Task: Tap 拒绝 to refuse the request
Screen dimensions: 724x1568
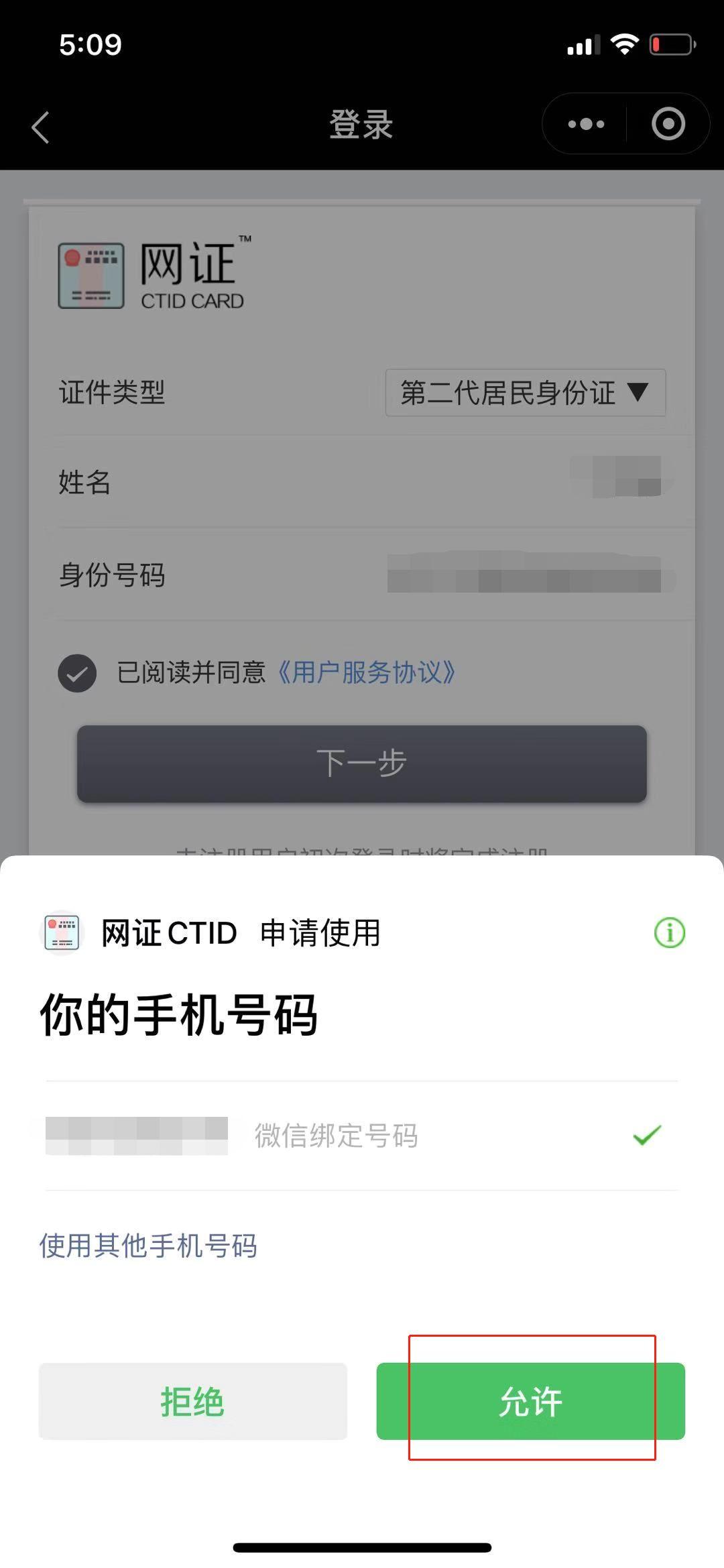Action: (193, 1401)
